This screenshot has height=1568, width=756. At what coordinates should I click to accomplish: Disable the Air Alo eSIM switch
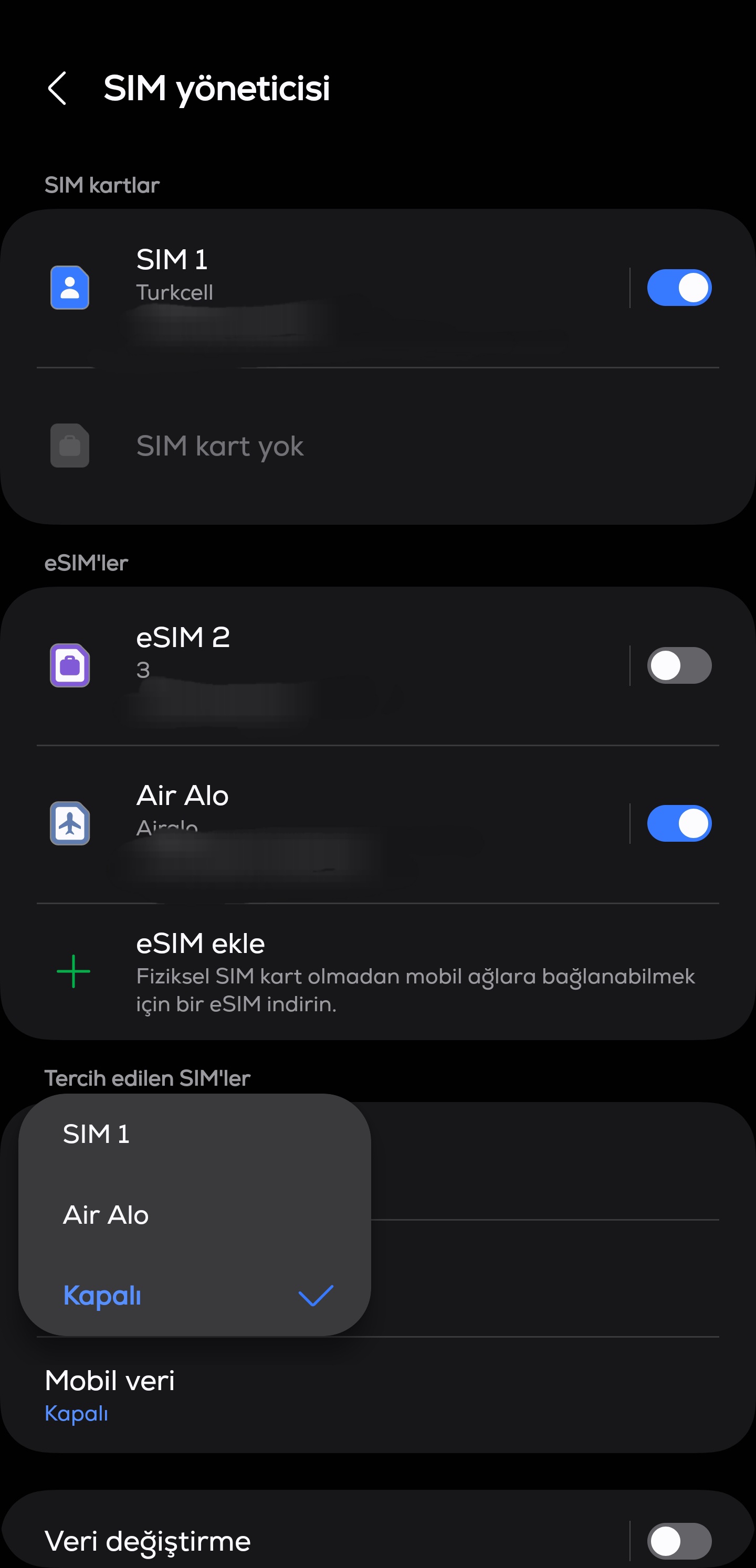679,823
